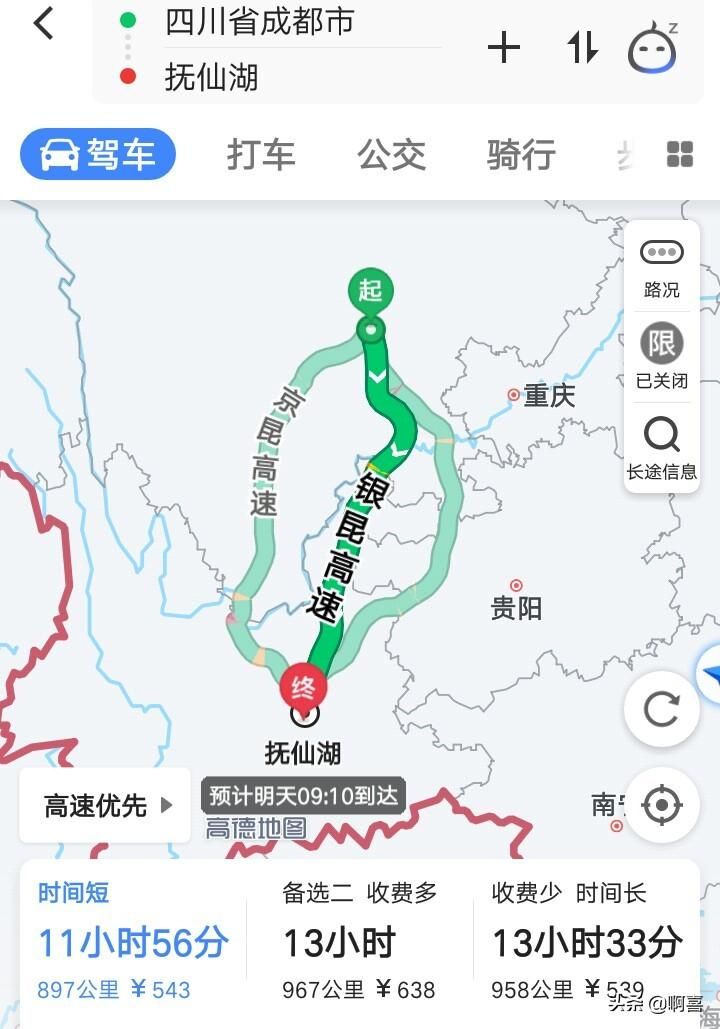Refresh the route with the circular arrow

pyautogui.click(x=661, y=709)
